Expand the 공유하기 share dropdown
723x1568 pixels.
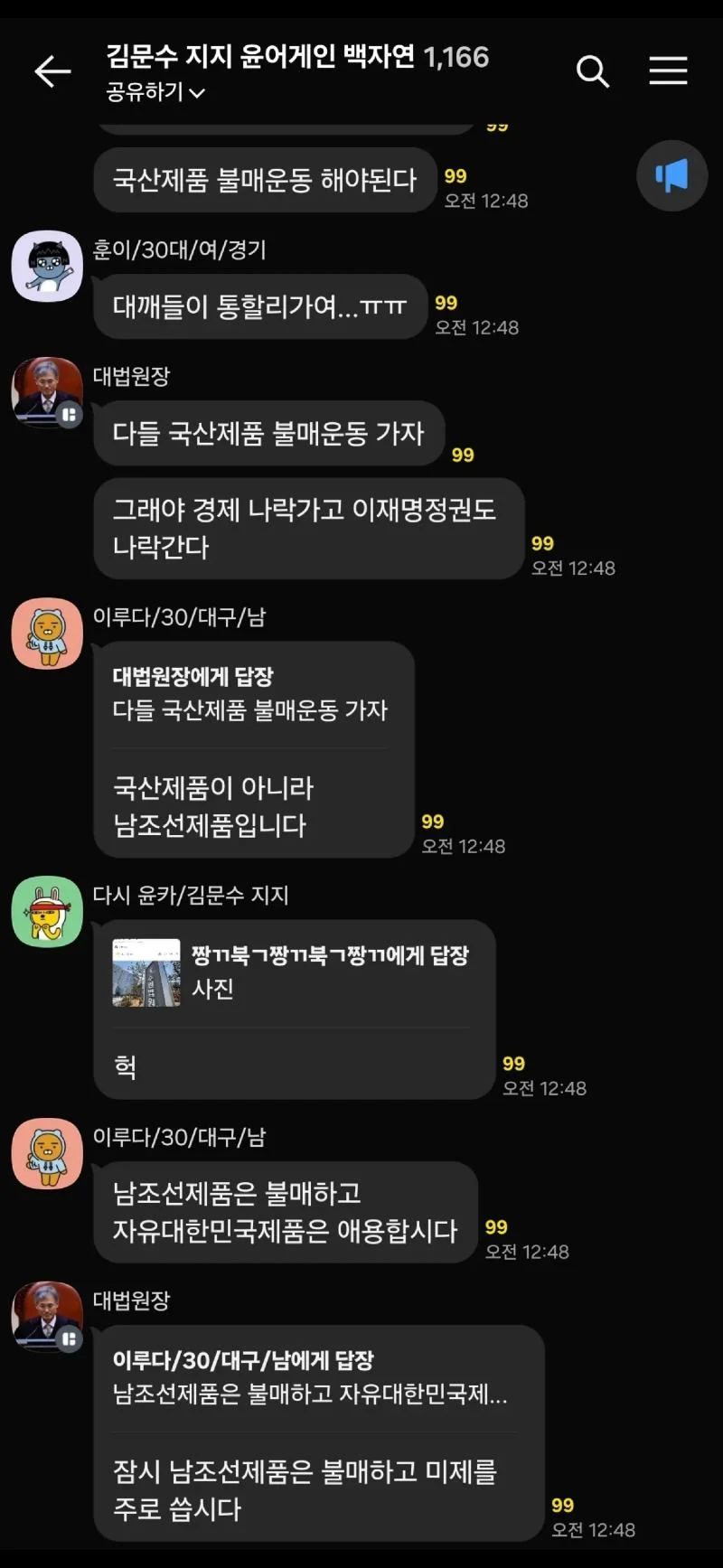(154, 92)
